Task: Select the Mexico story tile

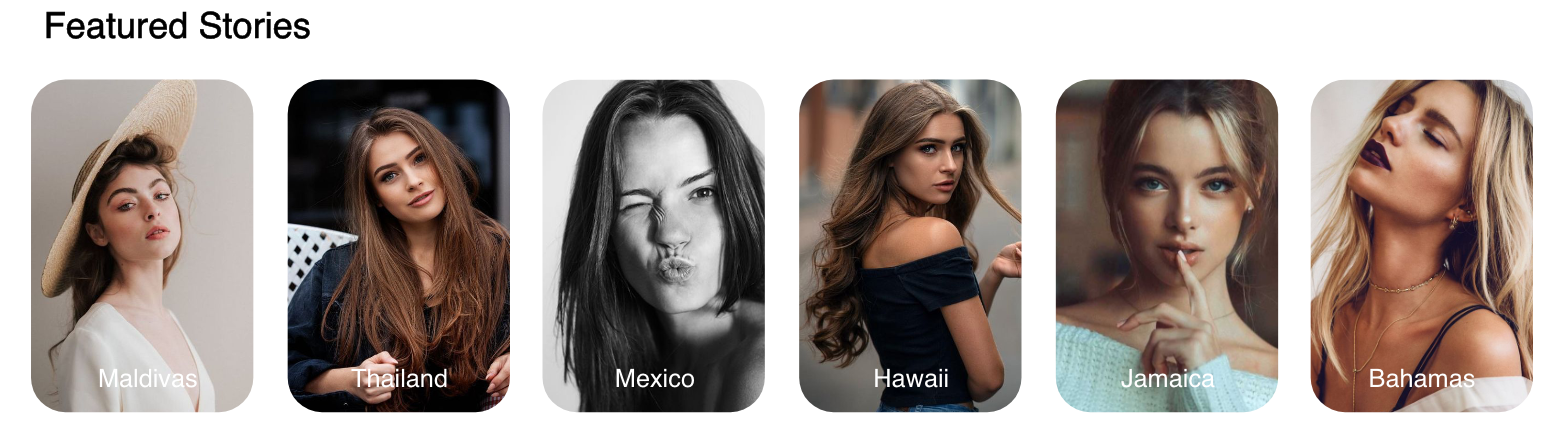Action: point(654,245)
